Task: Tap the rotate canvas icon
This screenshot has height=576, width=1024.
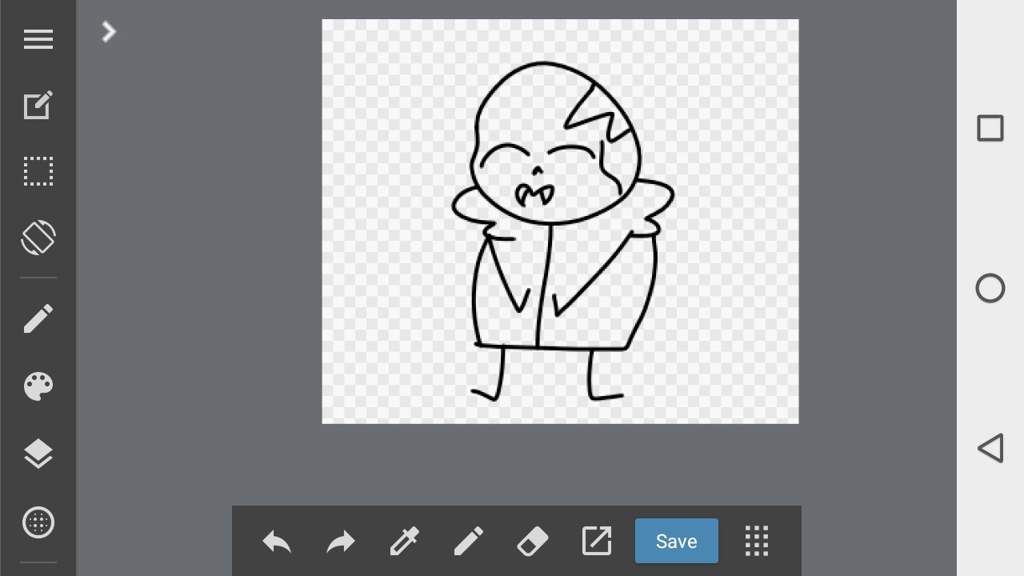Action: click(x=38, y=238)
